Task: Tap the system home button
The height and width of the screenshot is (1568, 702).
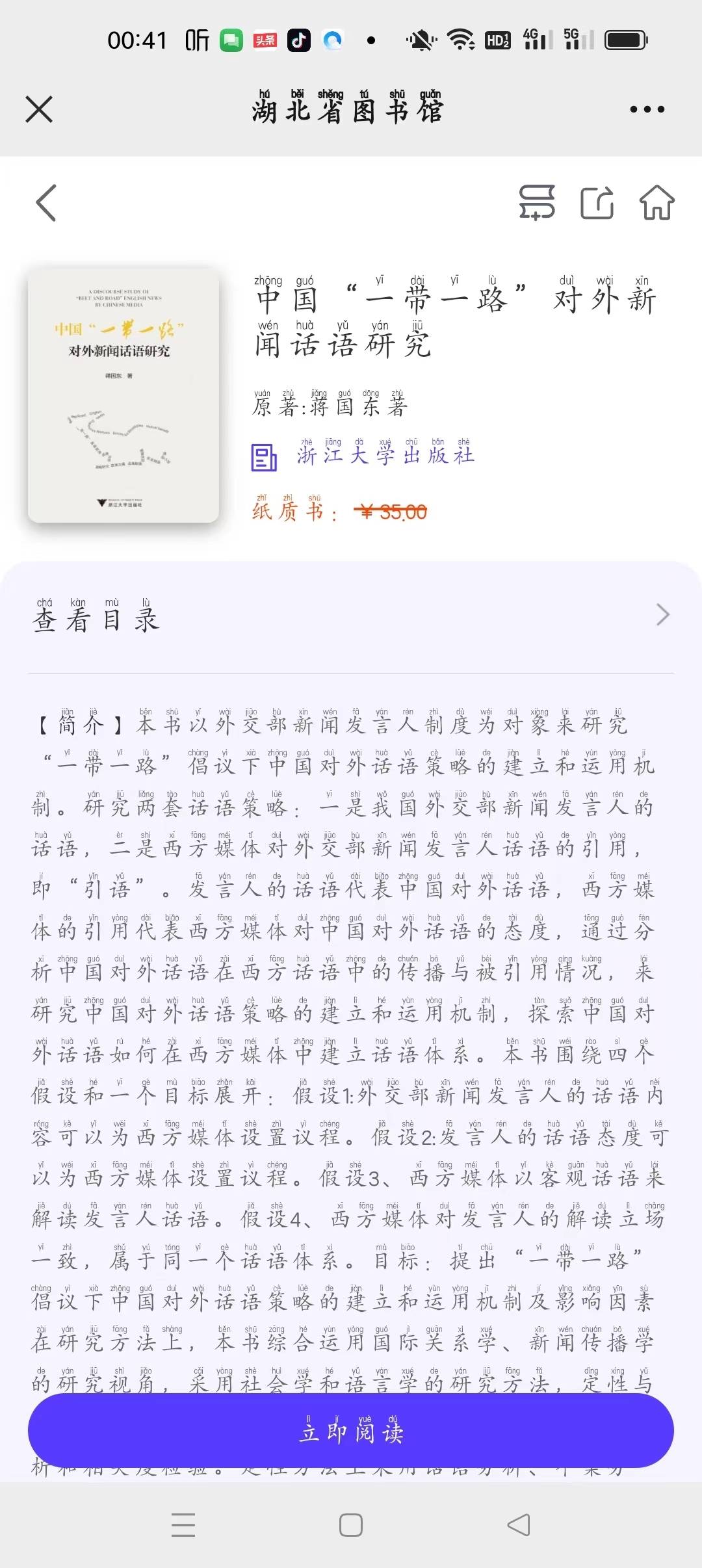Action: tap(351, 1525)
